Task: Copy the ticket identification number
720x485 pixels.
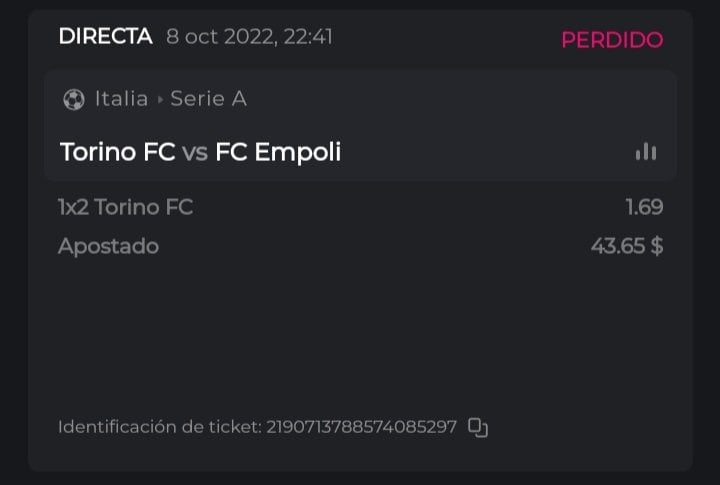Action: tap(478, 427)
